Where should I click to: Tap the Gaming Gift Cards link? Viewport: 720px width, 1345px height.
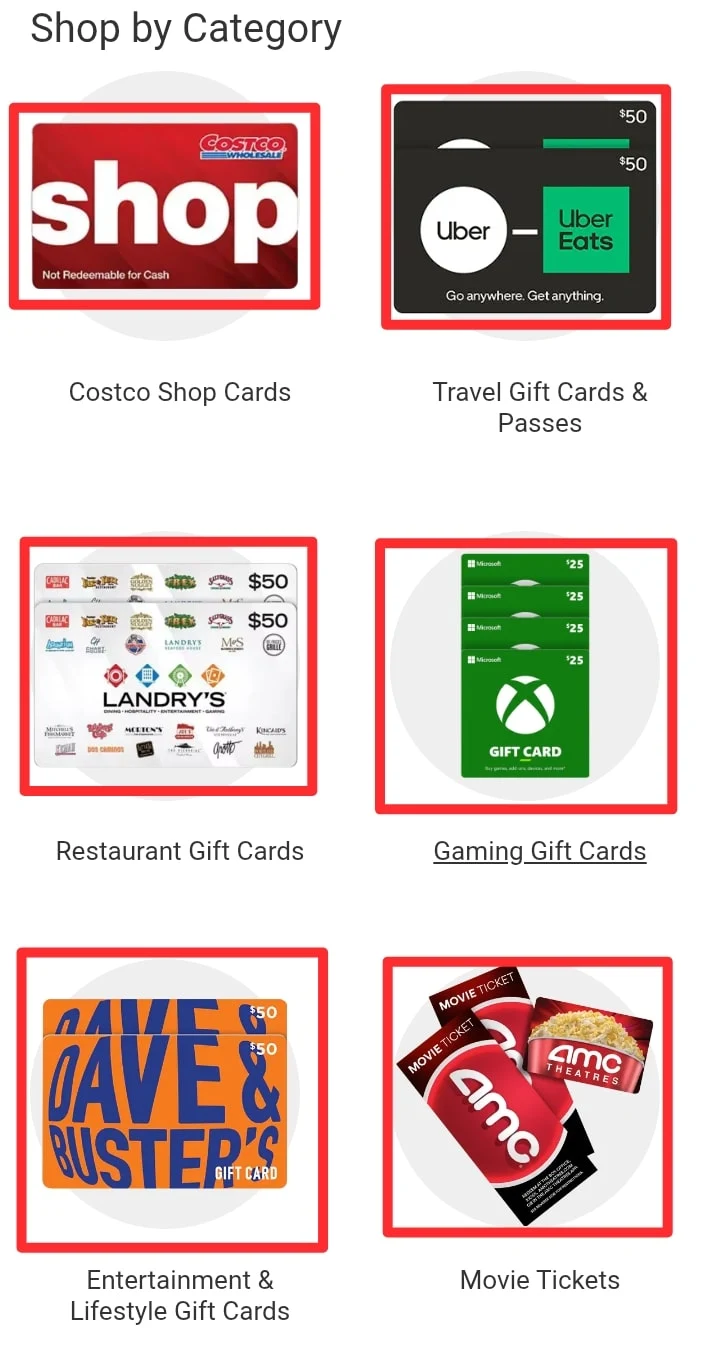(x=540, y=851)
